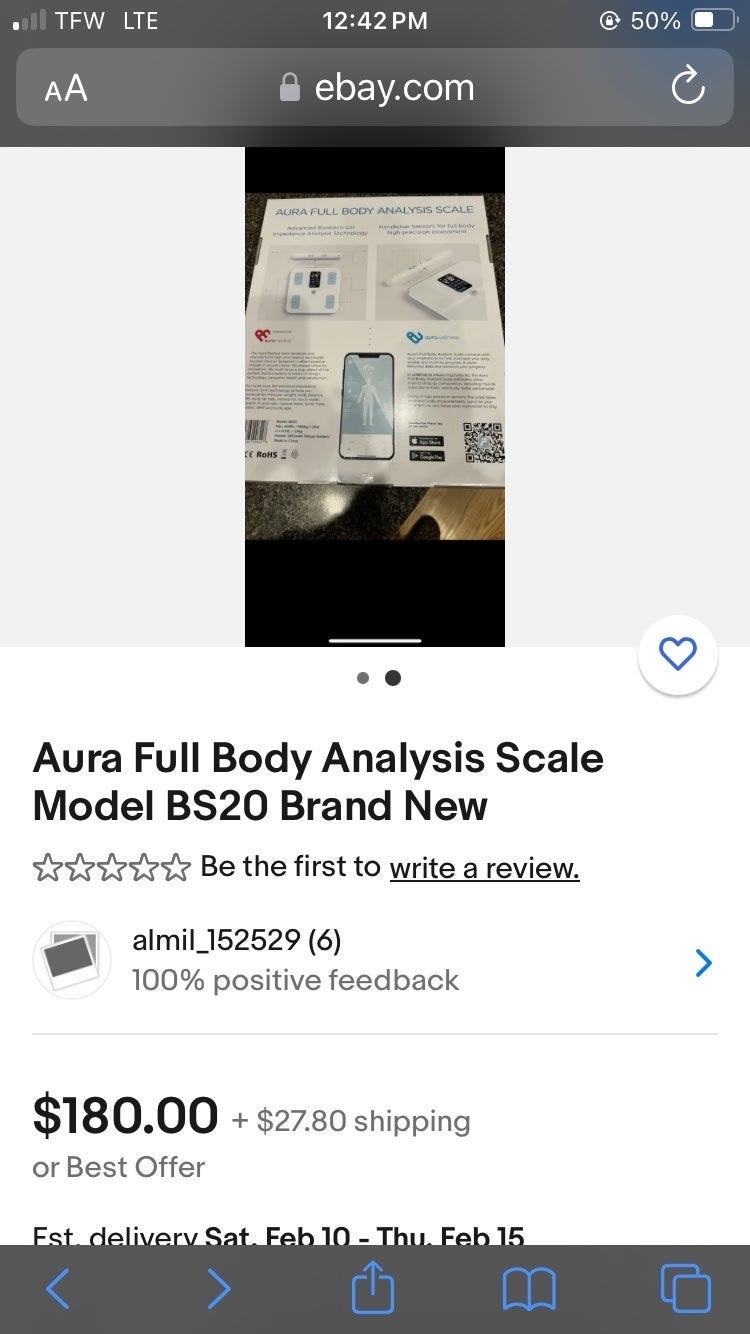Reload the ebay.com page
Image resolution: width=750 pixels, height=1334 pixels.
pos(688,88)
